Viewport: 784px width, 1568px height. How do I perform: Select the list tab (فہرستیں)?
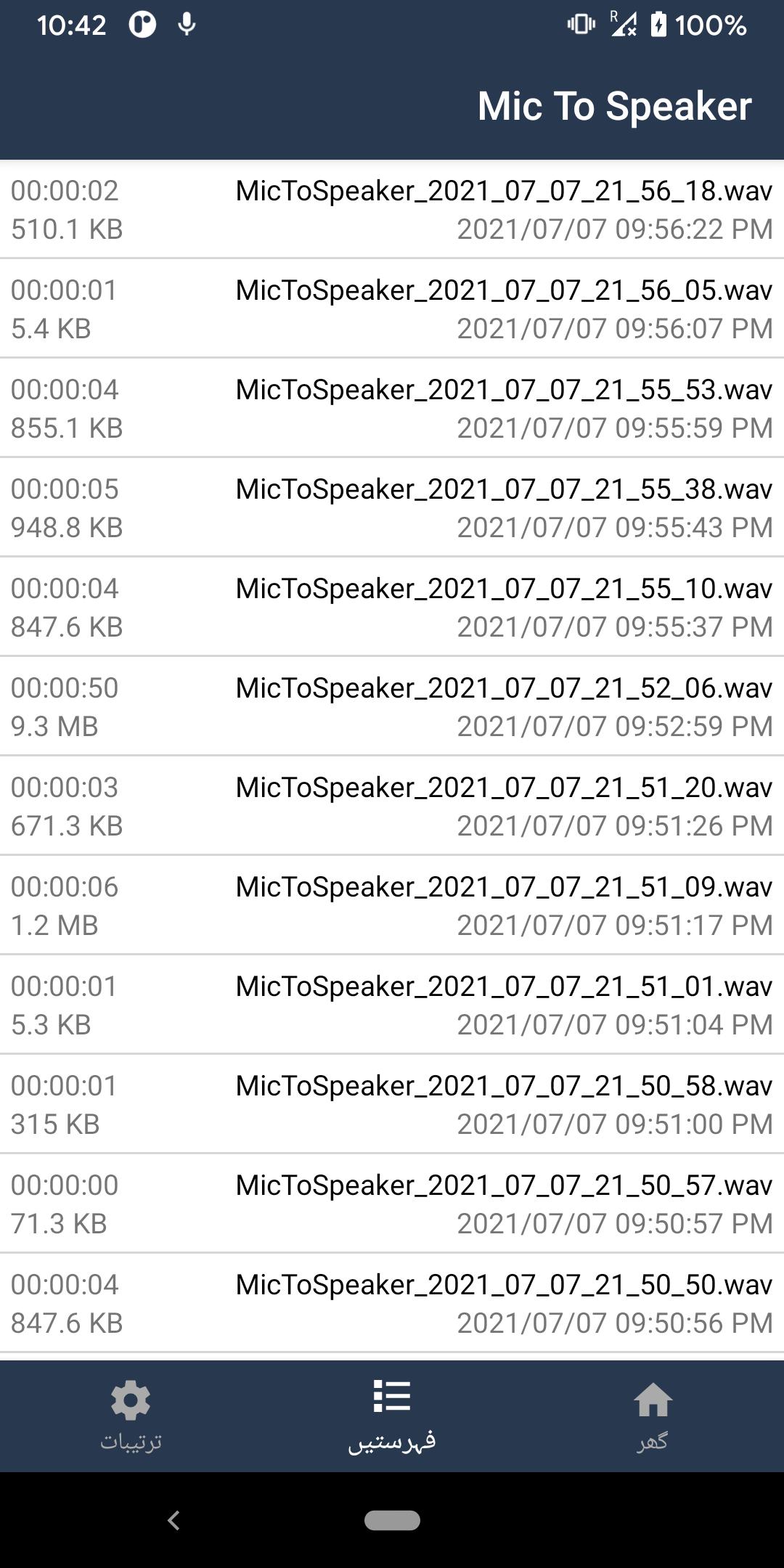coord(392,1416)
